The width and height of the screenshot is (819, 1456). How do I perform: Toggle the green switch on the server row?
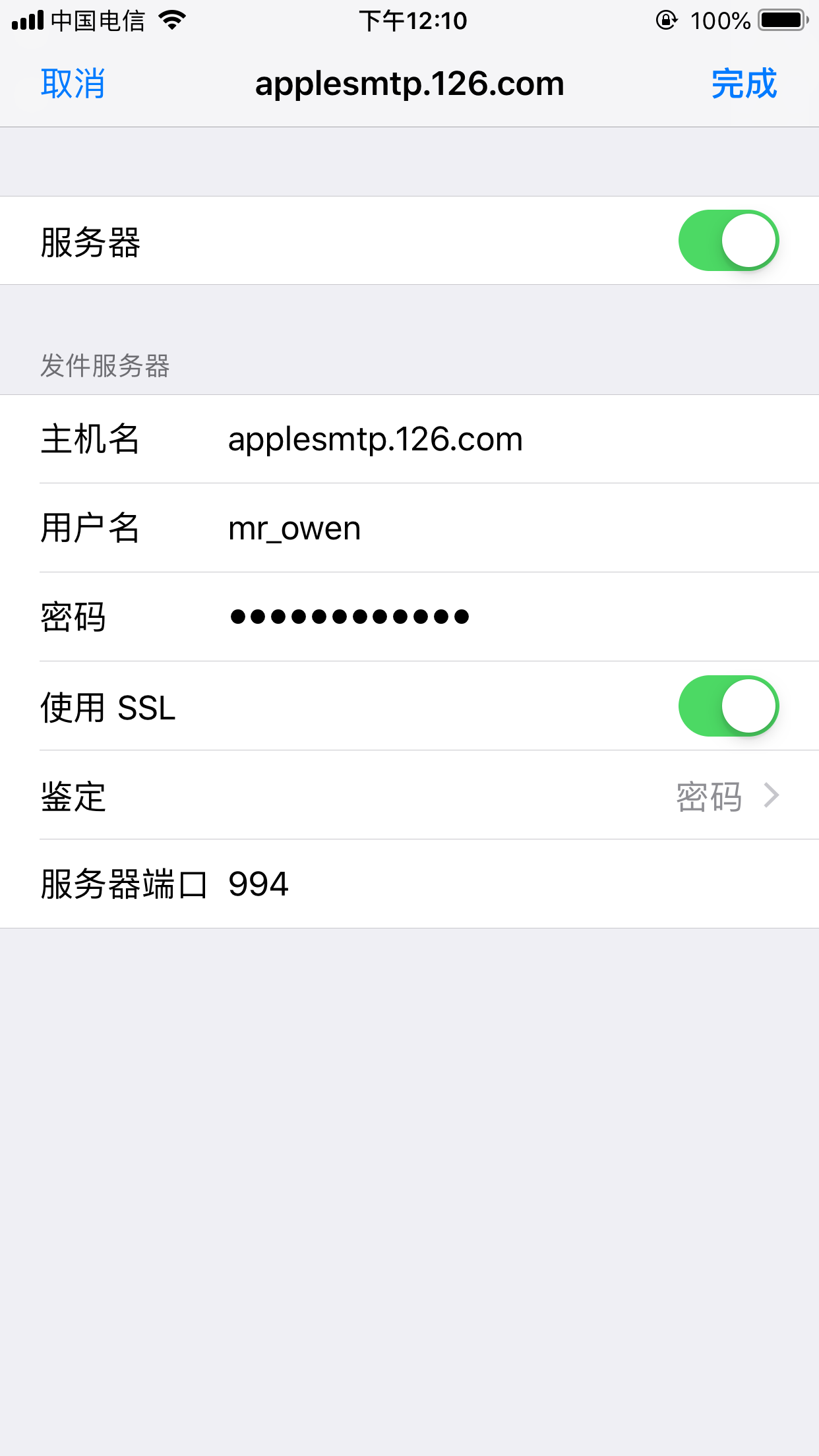point(728,240)
